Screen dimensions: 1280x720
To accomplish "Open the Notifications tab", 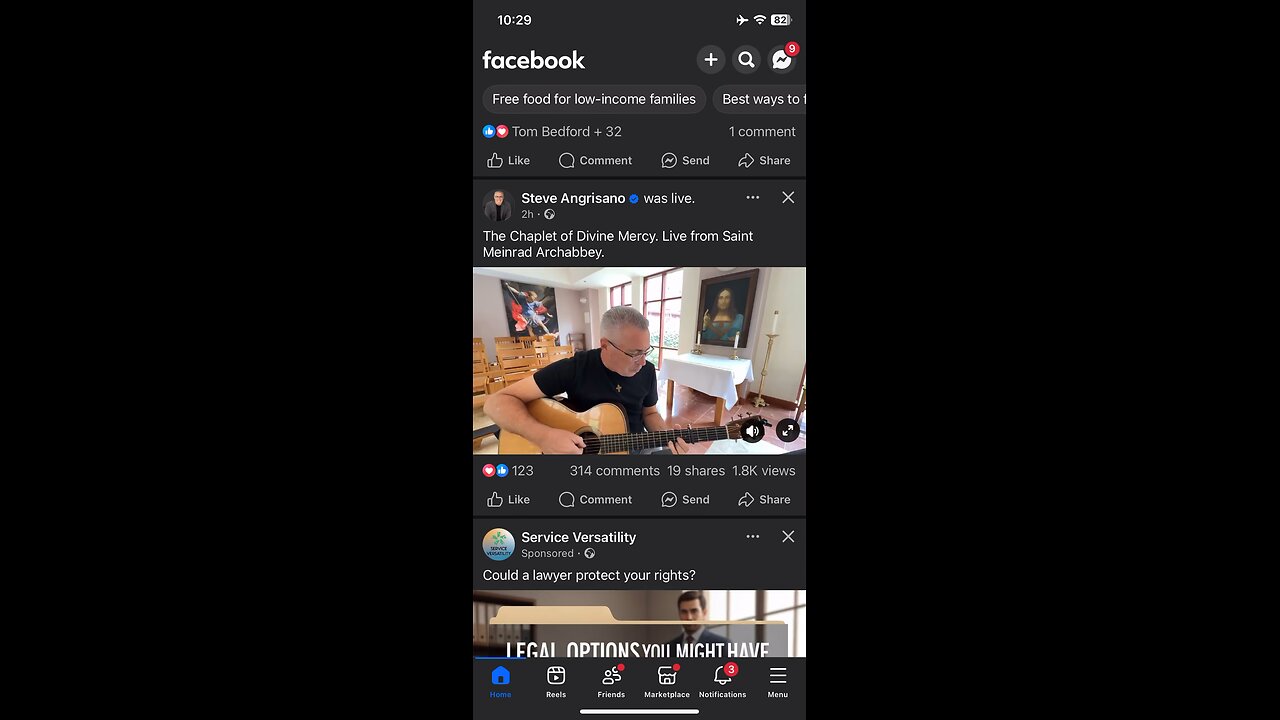I will 722,681.
